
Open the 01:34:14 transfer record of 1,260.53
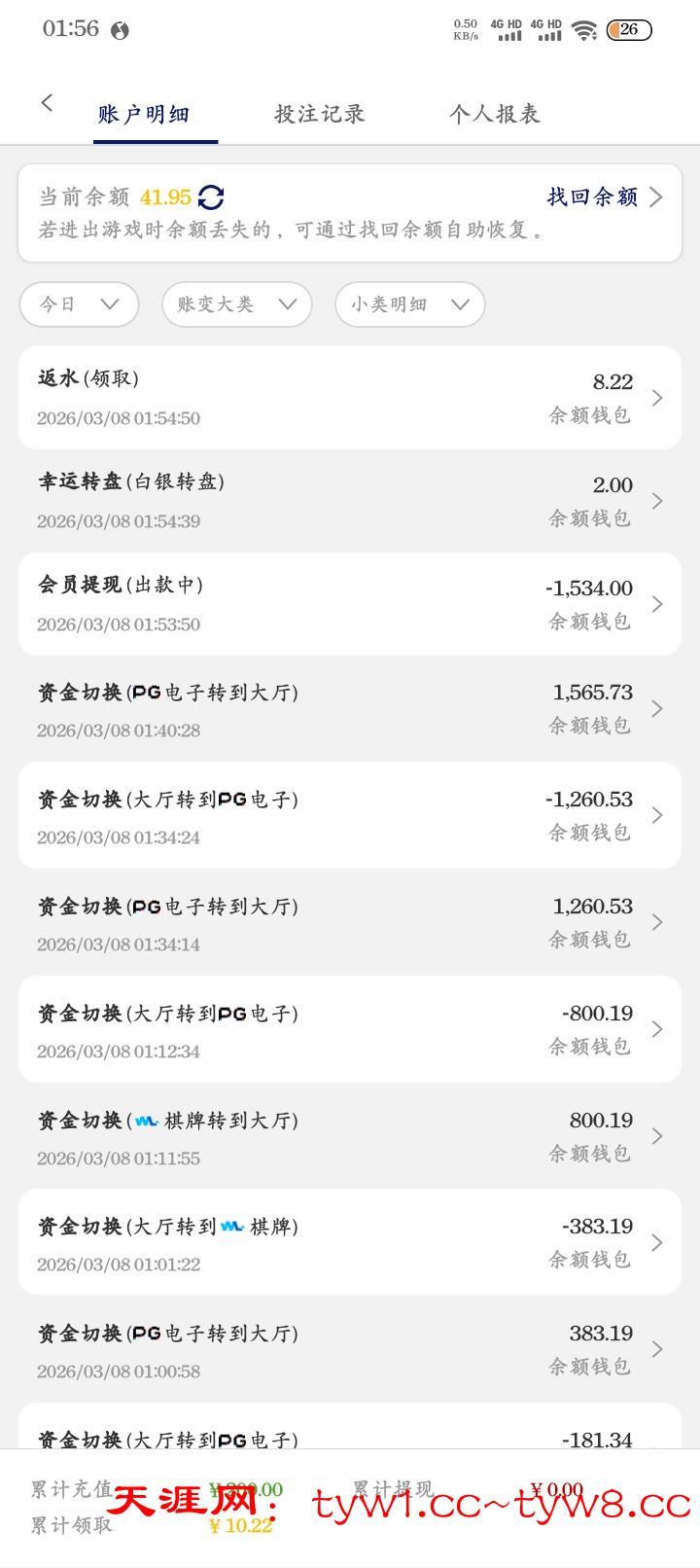[x=349, y=922]
